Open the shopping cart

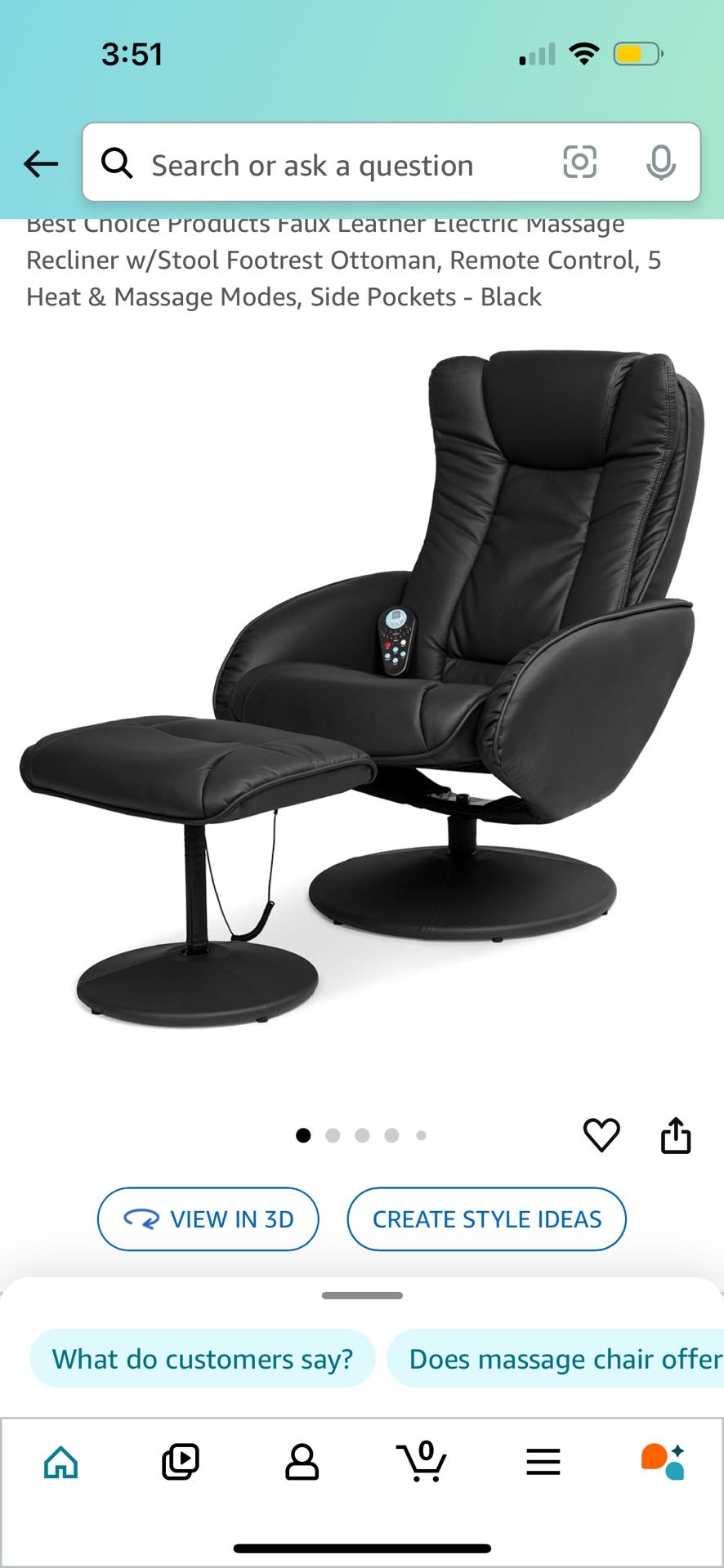pos(422,1462)
